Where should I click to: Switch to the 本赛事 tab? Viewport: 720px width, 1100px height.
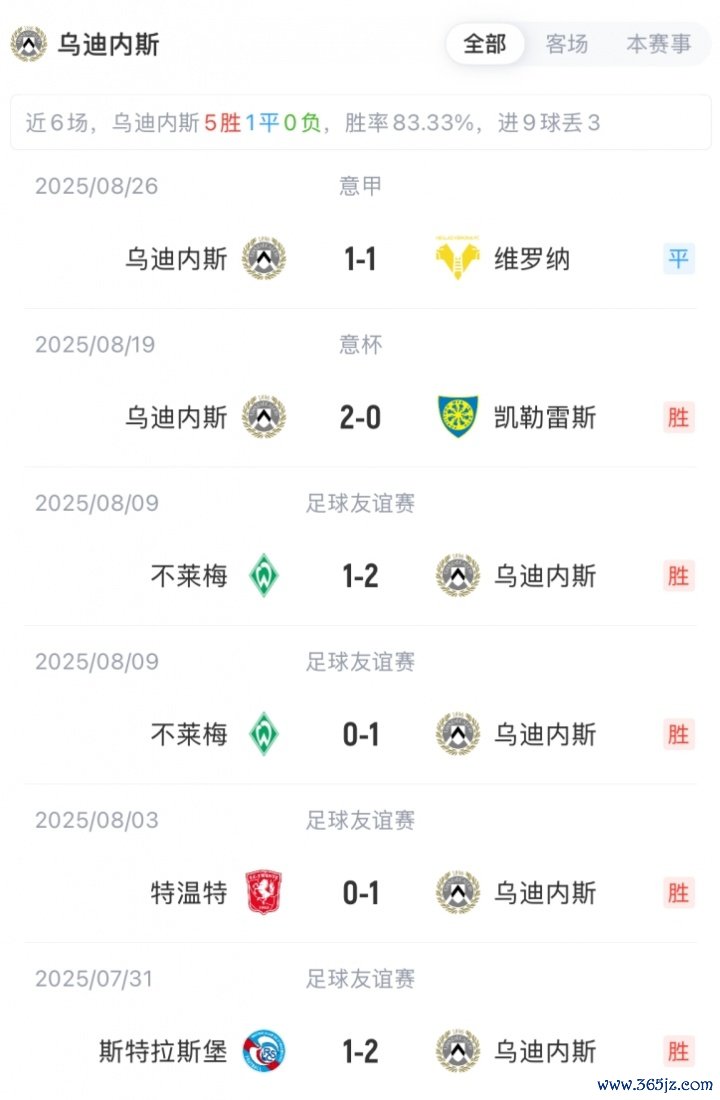[x=658, y=44]
